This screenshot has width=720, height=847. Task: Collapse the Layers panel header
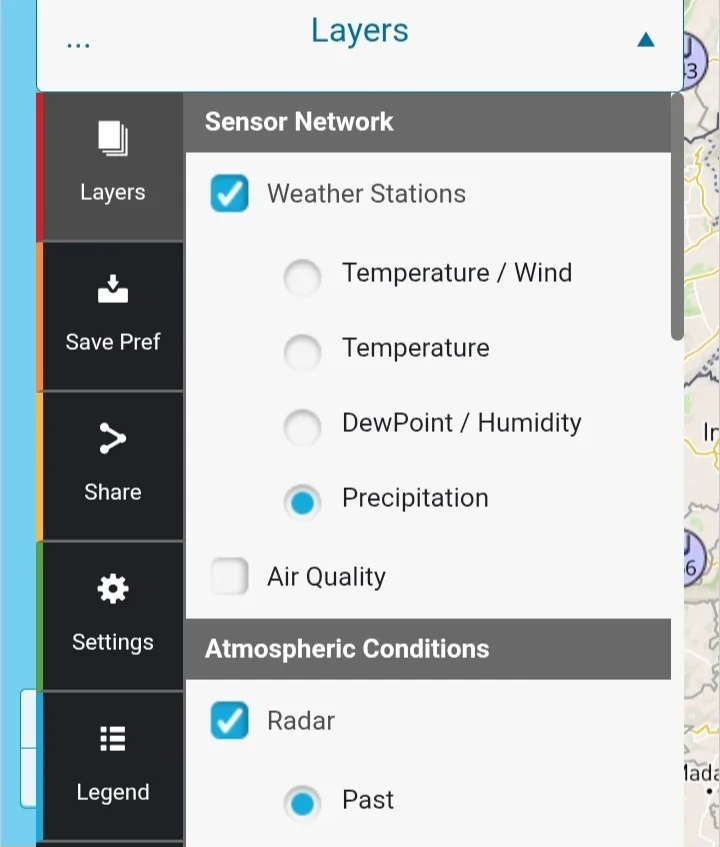point(645,40)
